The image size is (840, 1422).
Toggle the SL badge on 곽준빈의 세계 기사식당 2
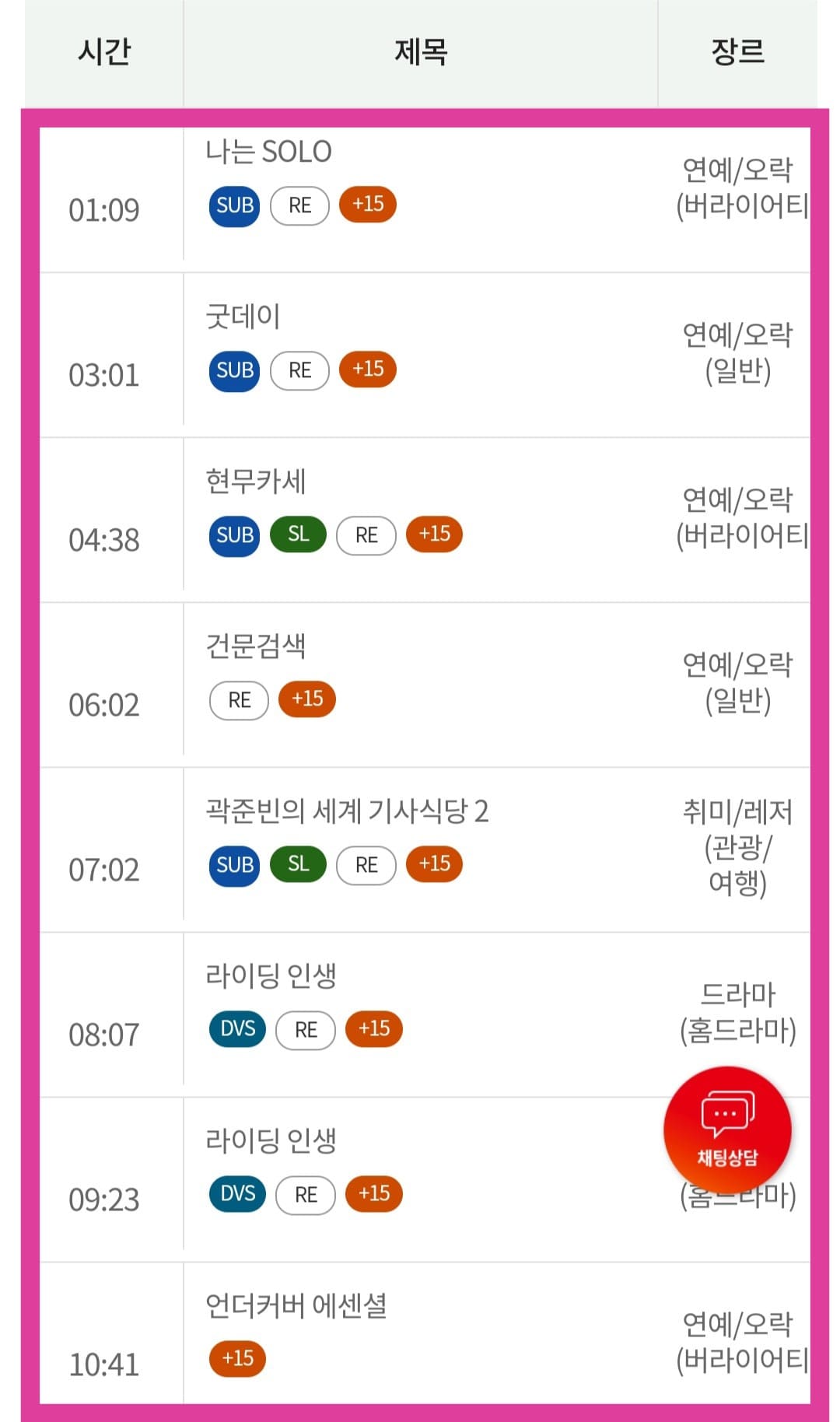298,864
